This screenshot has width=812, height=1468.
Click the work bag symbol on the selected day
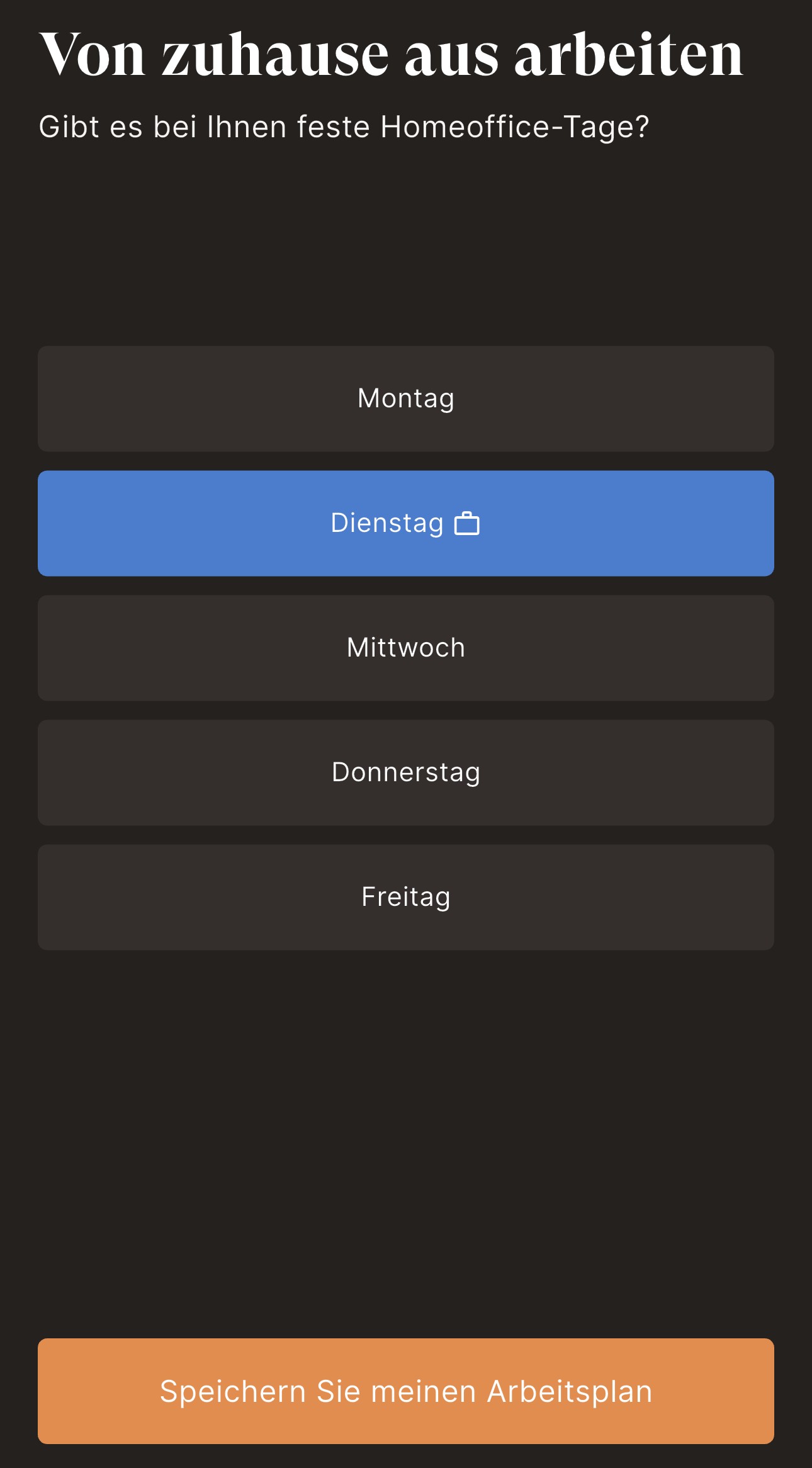pyautogui.click(x=466, y=522)
